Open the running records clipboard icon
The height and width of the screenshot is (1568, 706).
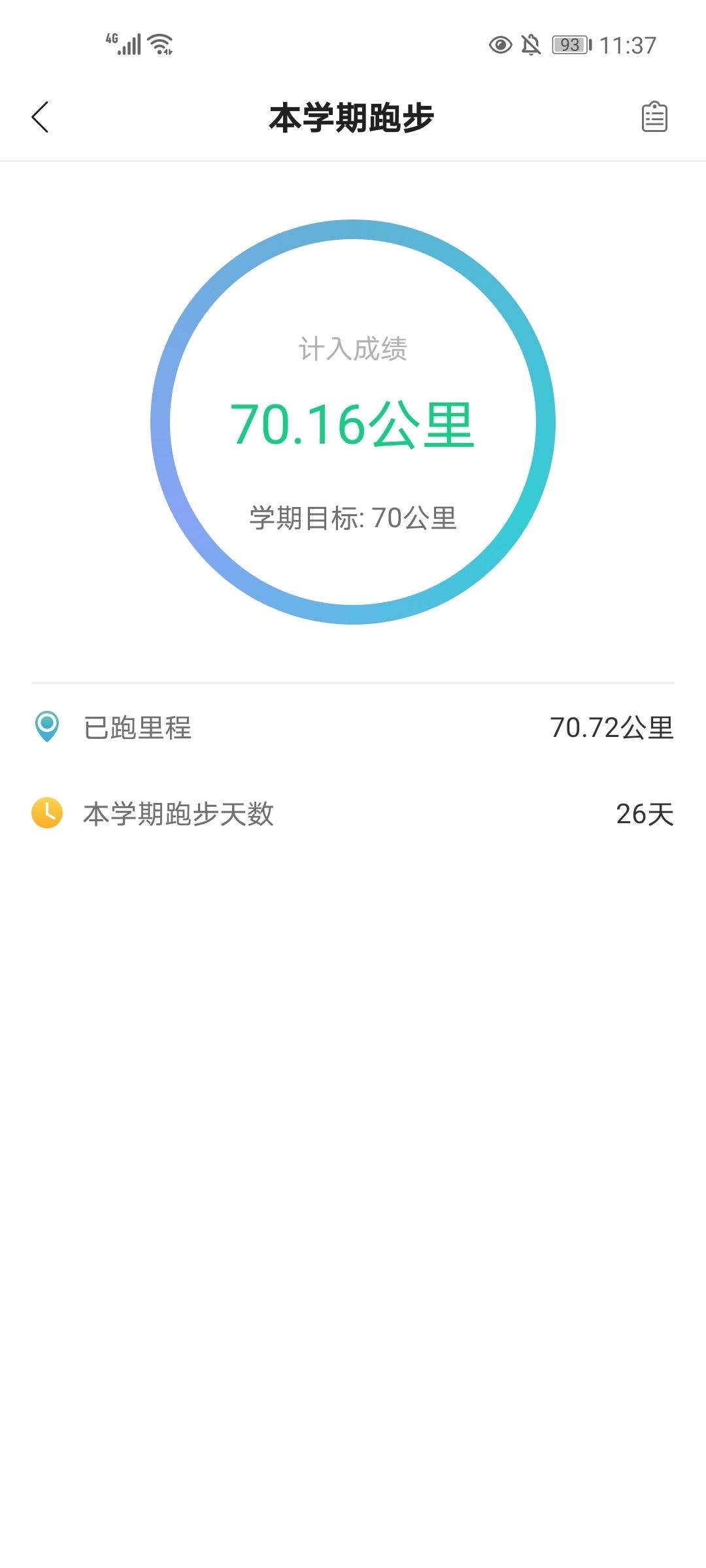(x=654, y=117)
